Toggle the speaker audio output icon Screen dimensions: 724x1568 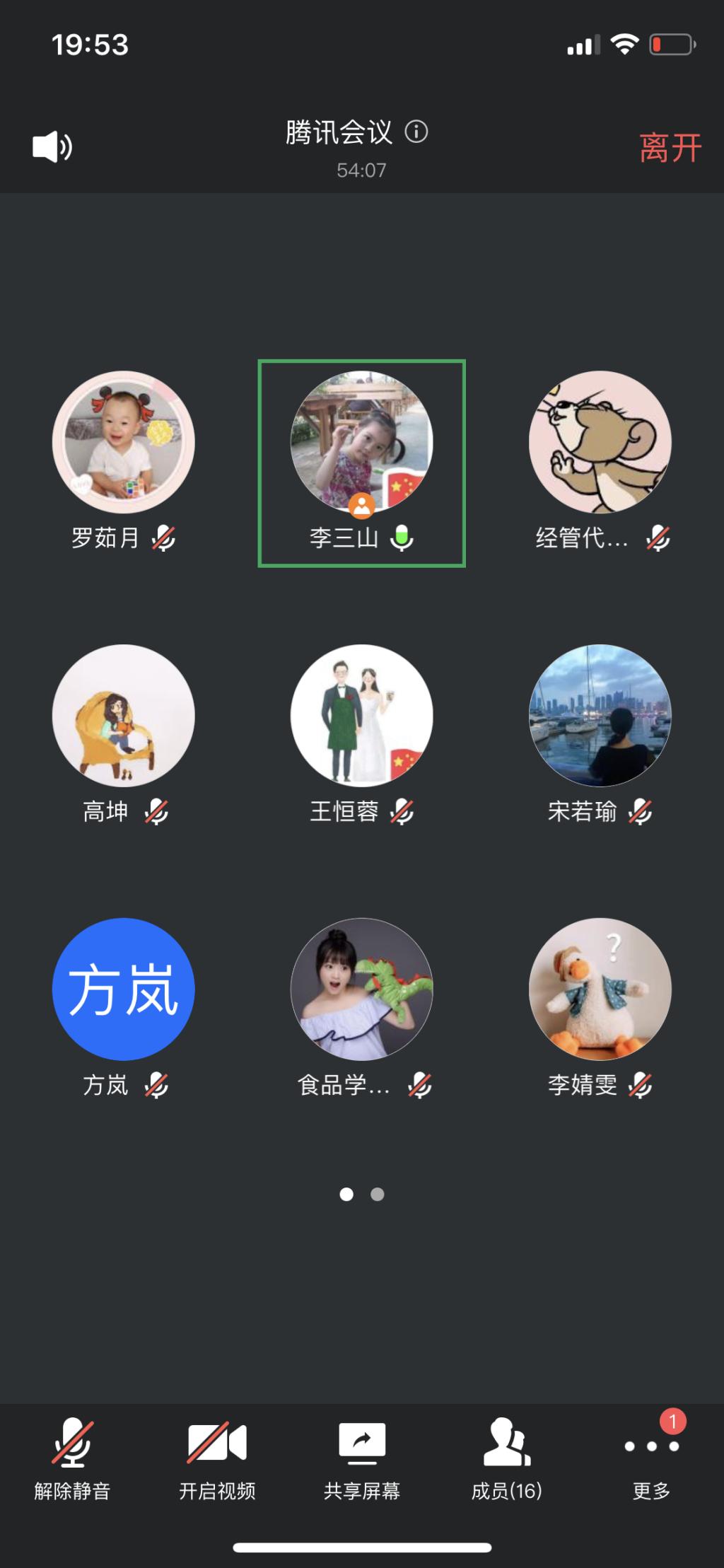(x=52, y=147)
